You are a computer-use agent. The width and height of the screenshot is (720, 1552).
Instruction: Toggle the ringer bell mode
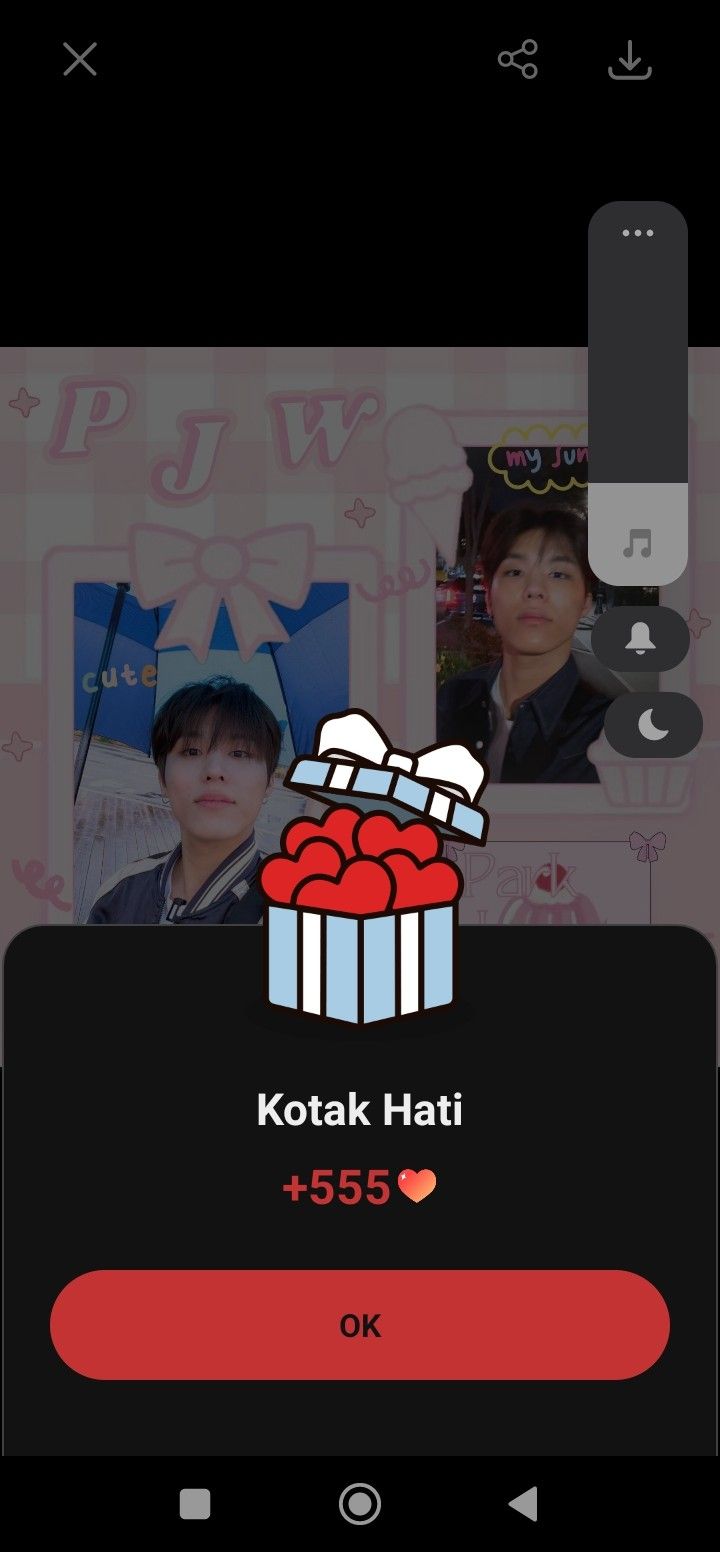click(x=640, y=639)
